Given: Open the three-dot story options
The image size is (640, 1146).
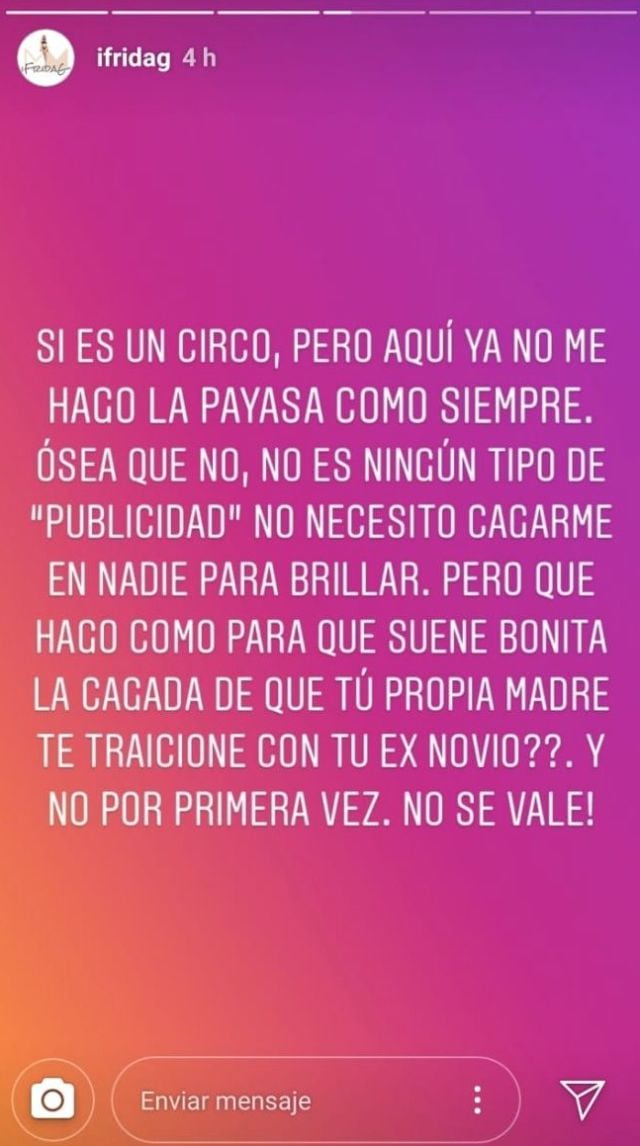Looking at the screenshot, I should click(477, 1099).
